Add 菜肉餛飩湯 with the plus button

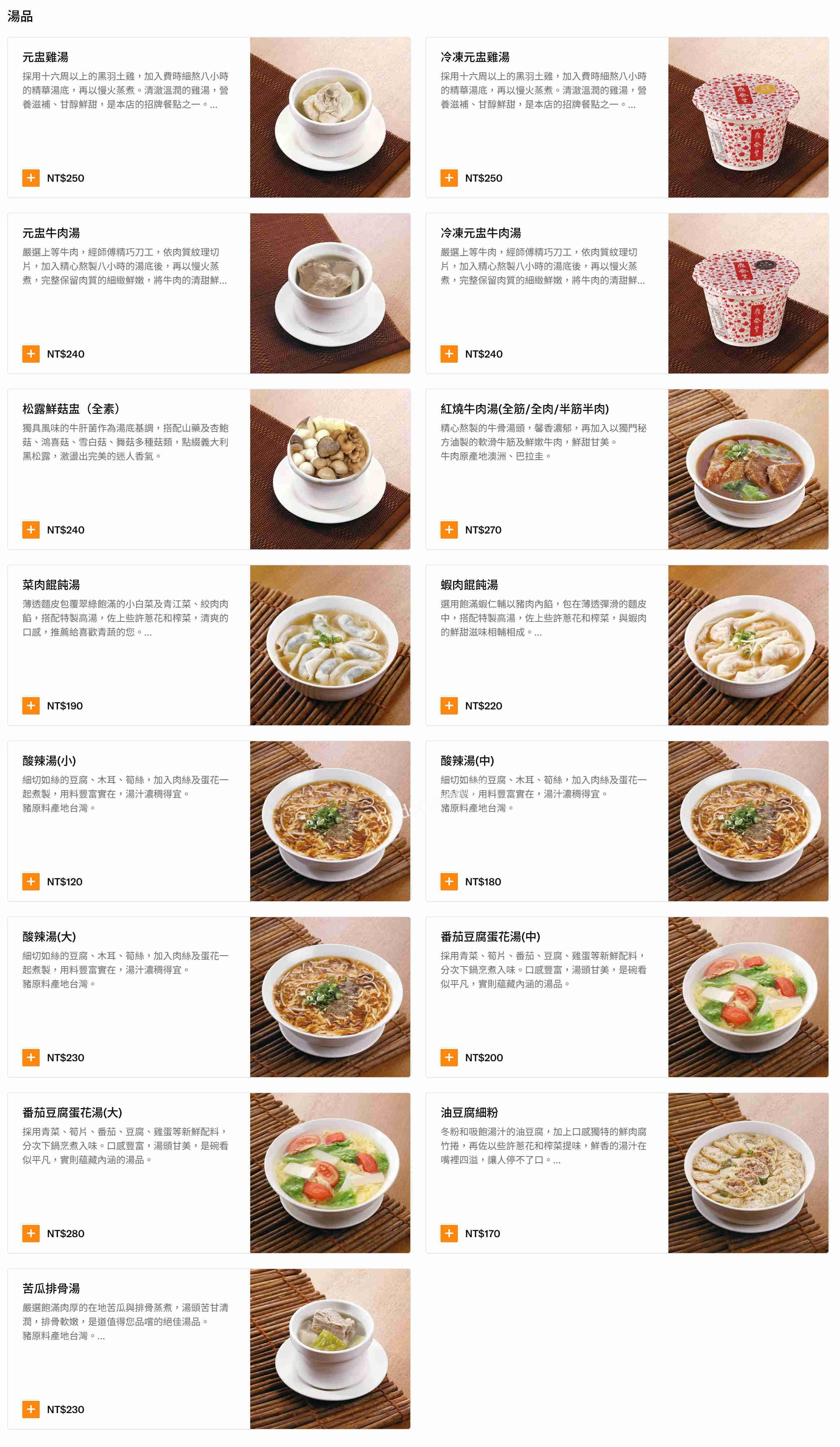[x=31, y=706]
